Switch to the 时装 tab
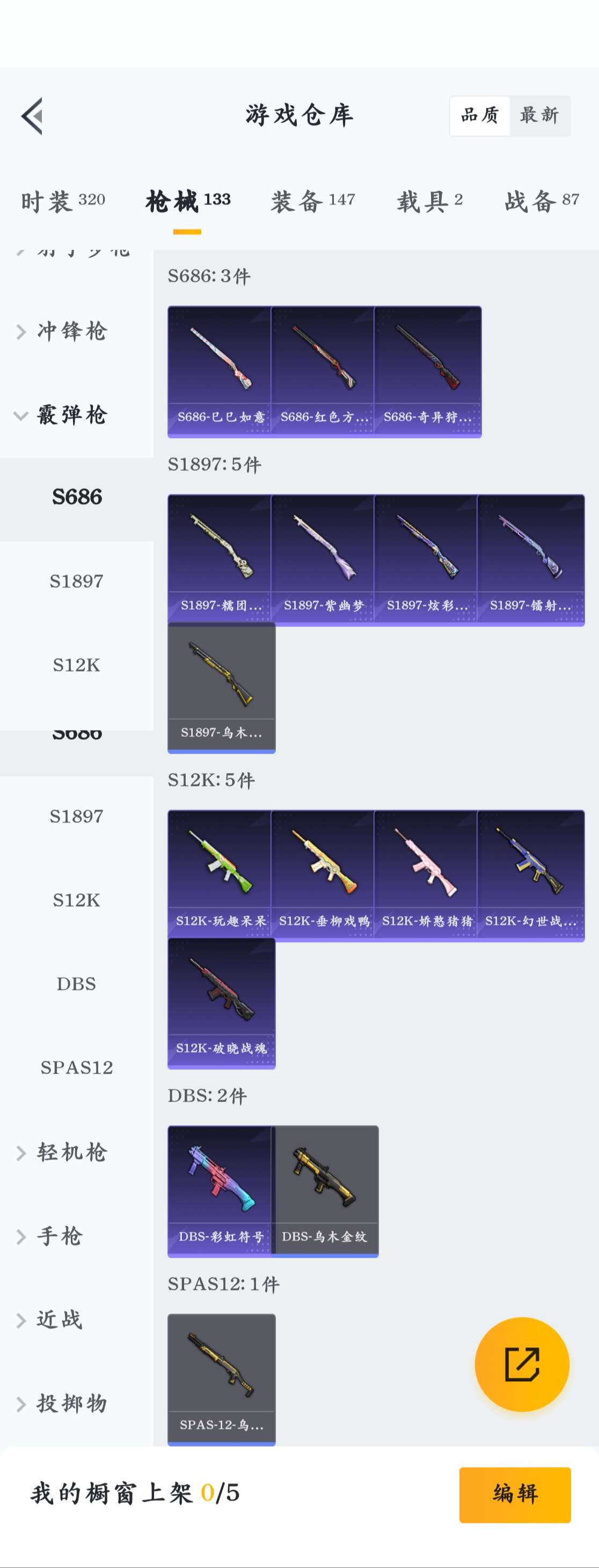The height and width of the screenshot is (1568, 599). [63, 201]
